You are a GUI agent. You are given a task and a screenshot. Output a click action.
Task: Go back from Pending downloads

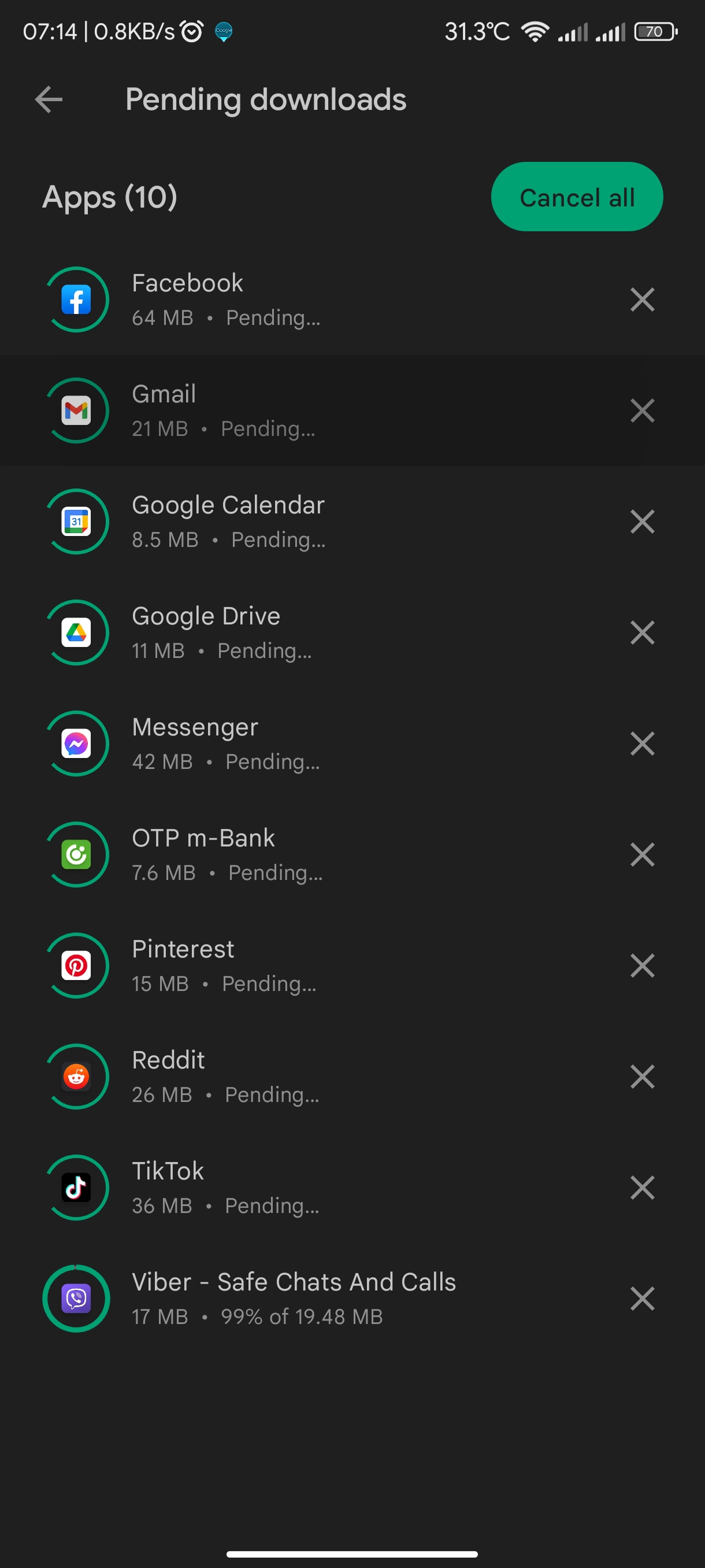(49, 100)
